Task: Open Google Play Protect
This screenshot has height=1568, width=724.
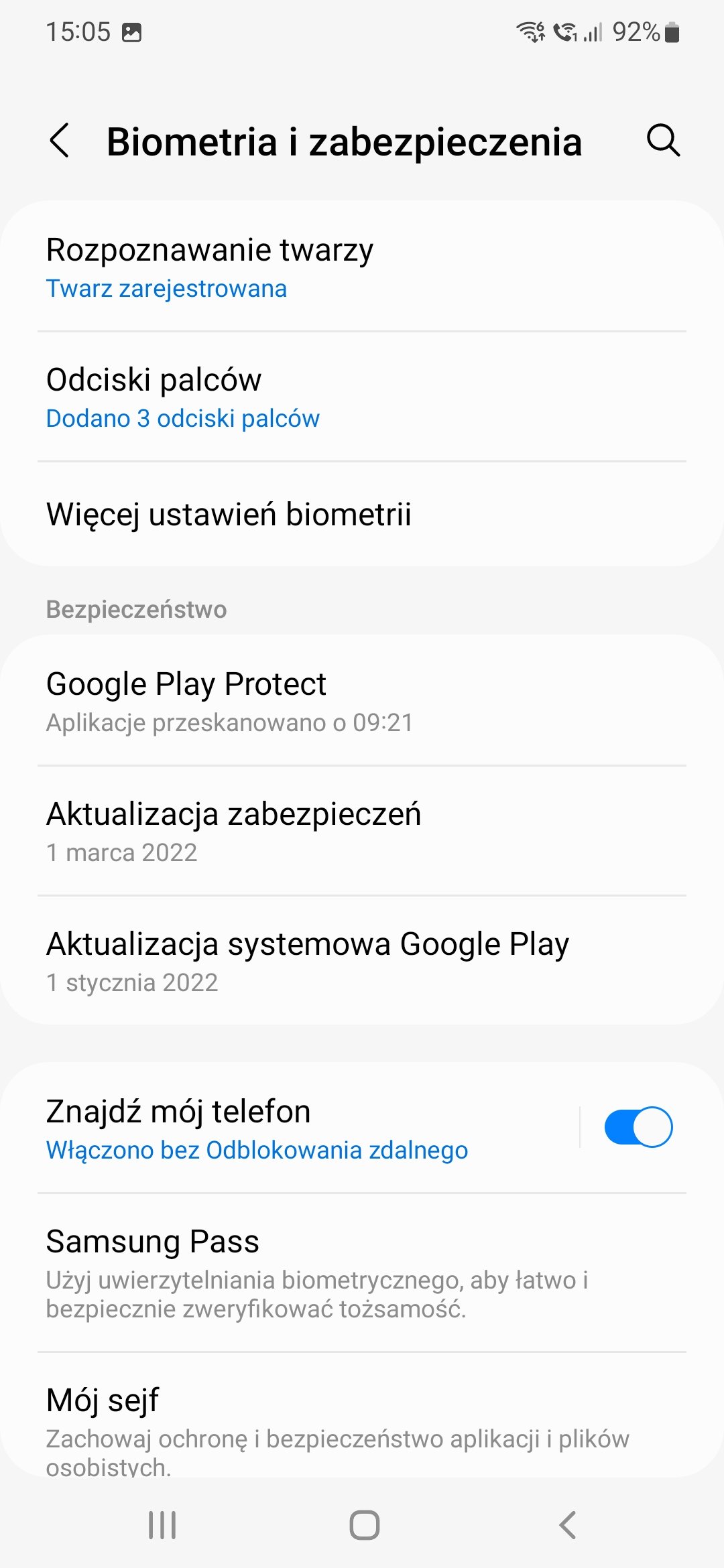Action: (362, 701)
